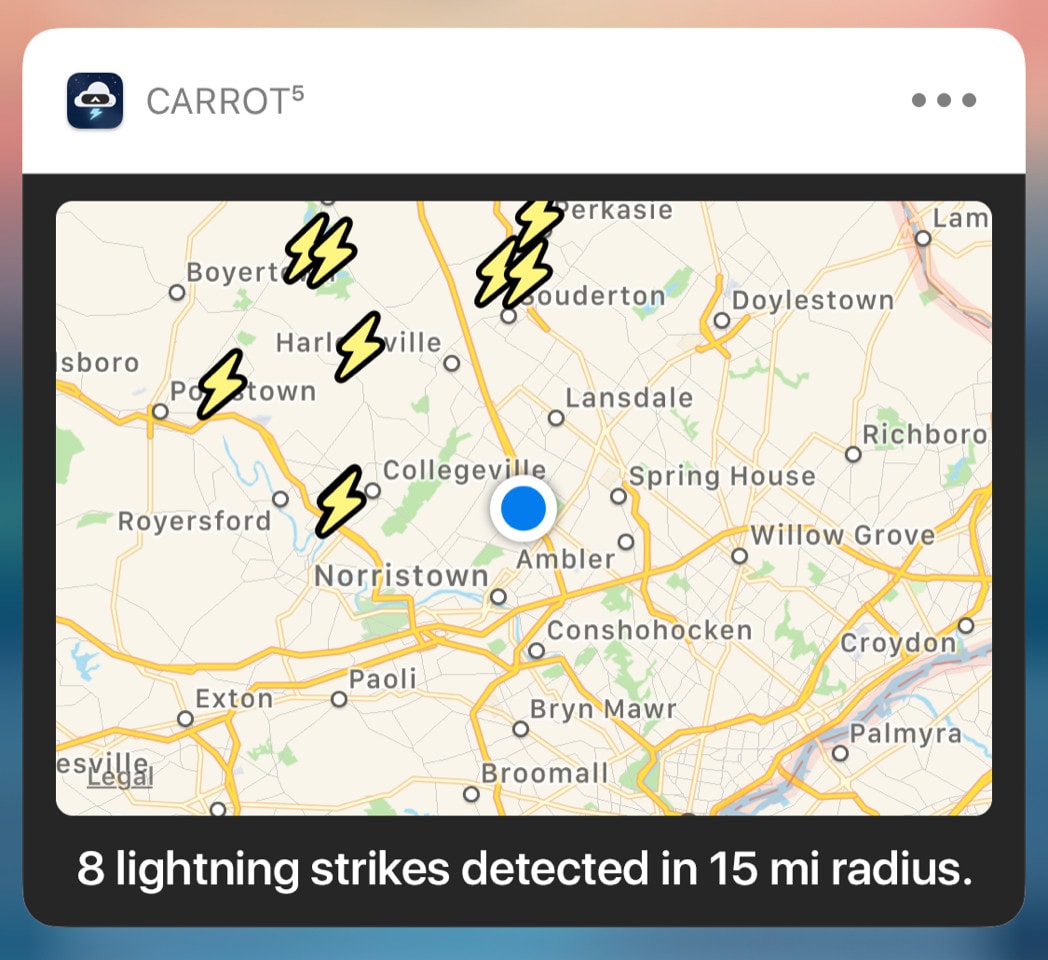Tap the Legal link on the map
Viewport: 1048px width, 960px height.
[x=120, y=777]
